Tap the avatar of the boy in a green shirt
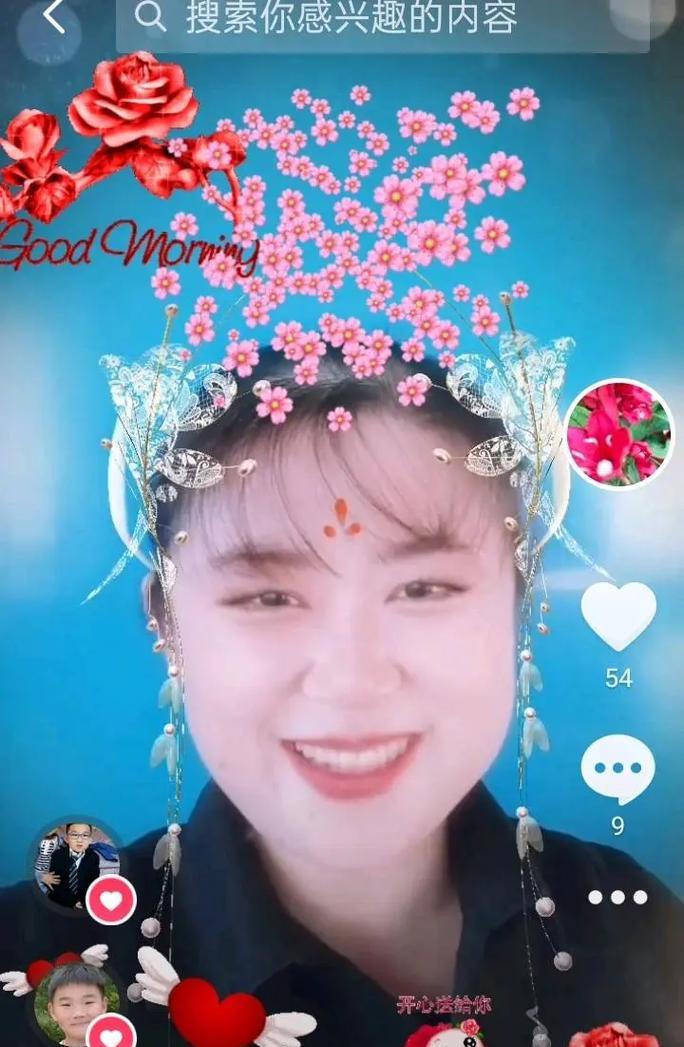The width and height of the screenshot is (684, 1047). point(77,1000)
